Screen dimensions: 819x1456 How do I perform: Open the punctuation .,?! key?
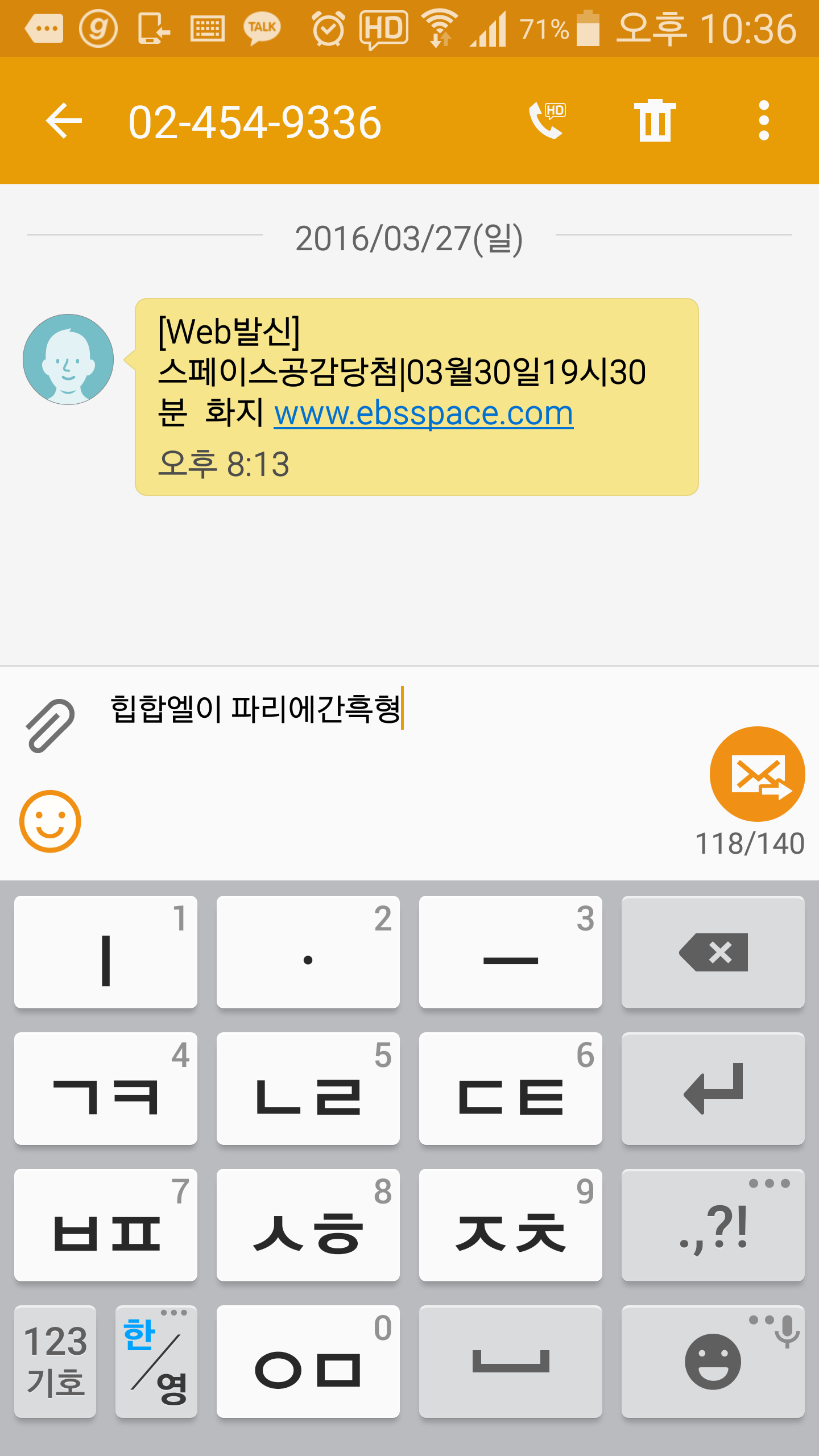click(713, 1225)
